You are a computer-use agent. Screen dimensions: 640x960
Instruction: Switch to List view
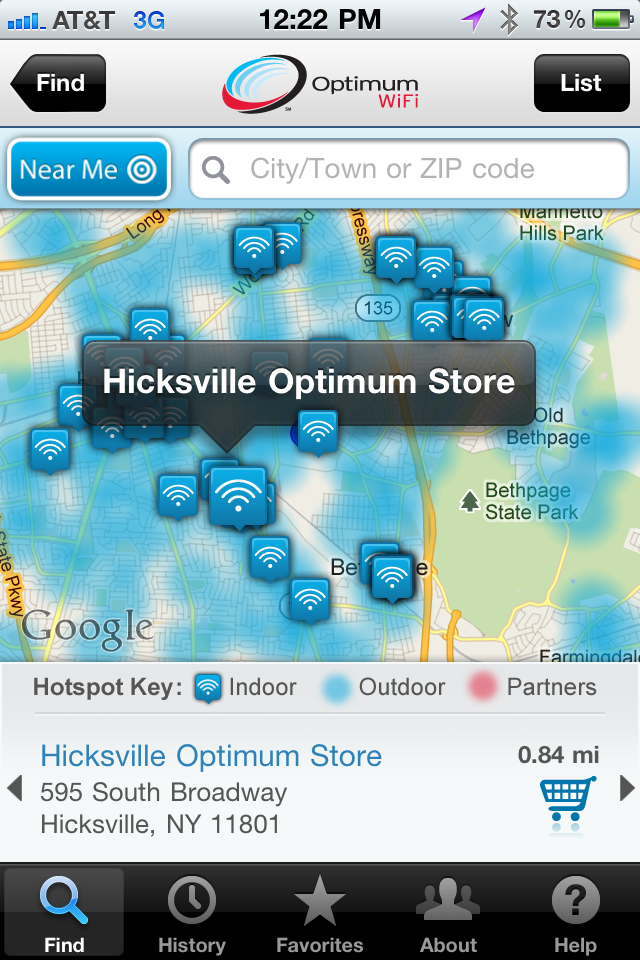click(x=580, y=83)
